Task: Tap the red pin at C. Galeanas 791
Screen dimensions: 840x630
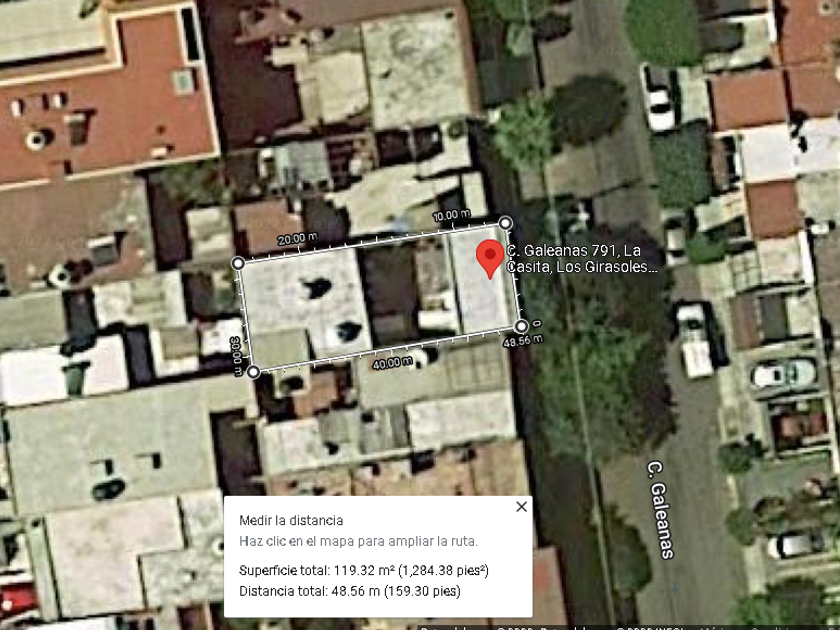Action: click(489, 257)
